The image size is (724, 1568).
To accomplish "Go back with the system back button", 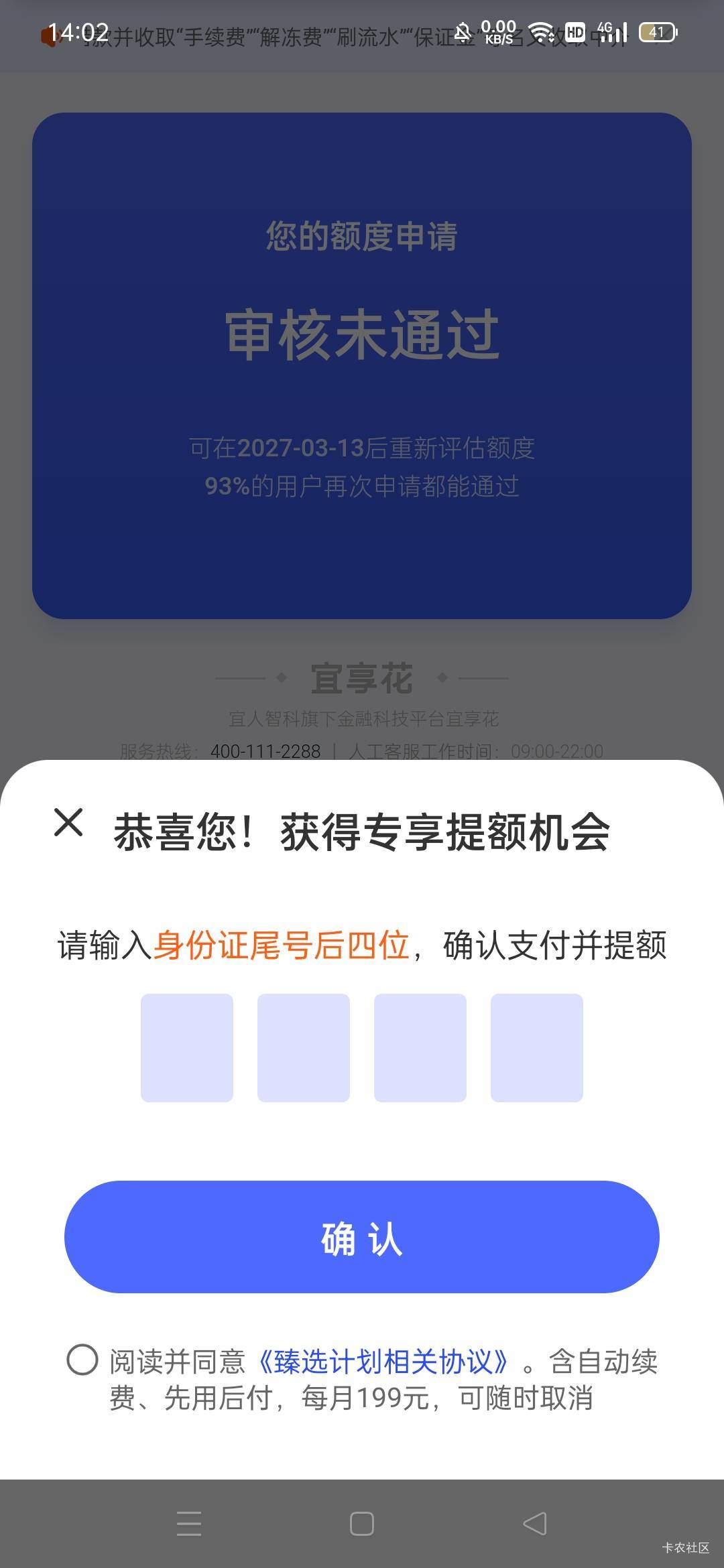I will 535,1524.
